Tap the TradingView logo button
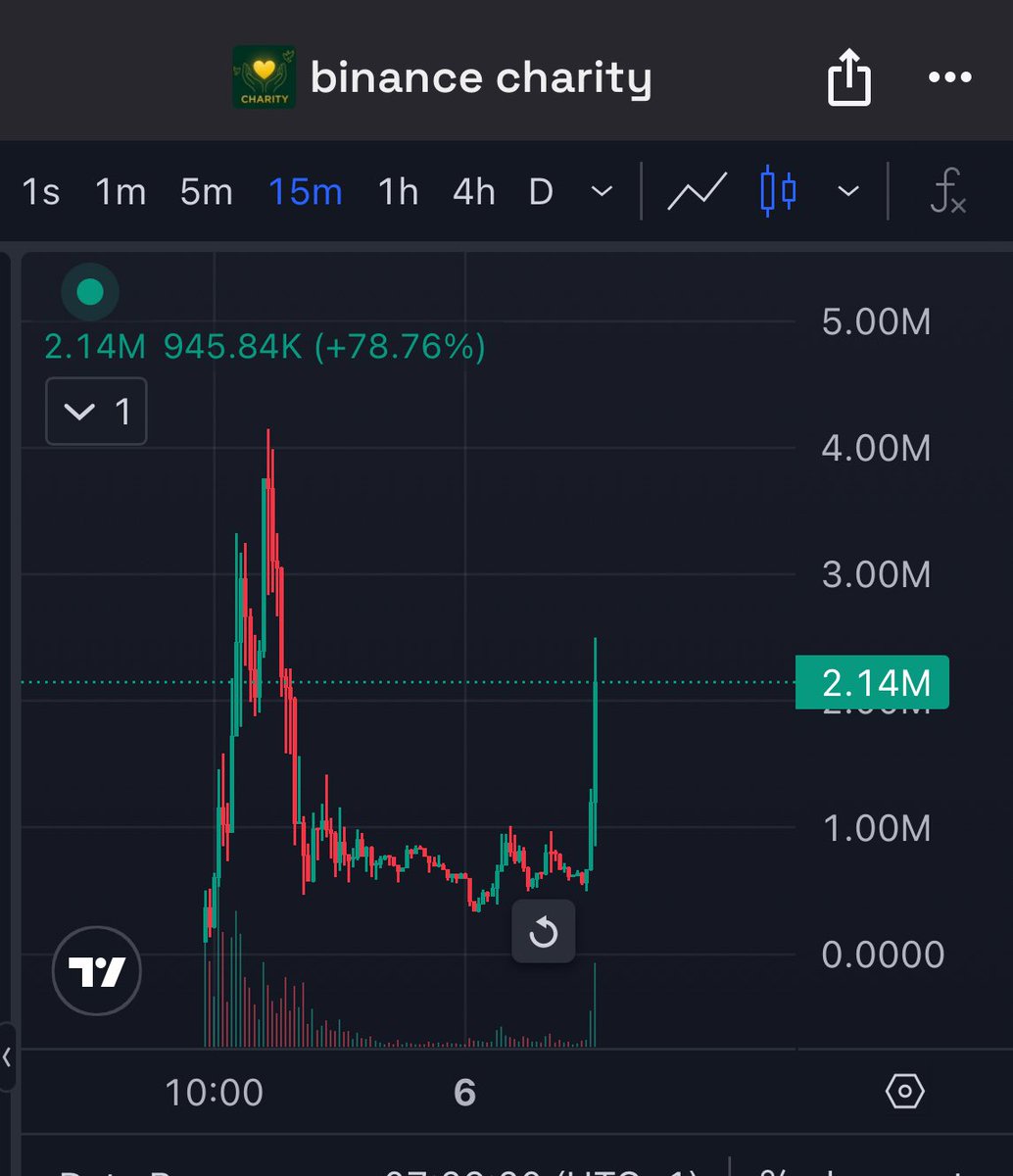The image size is (1013, 1176). click(x=96, y=971)
